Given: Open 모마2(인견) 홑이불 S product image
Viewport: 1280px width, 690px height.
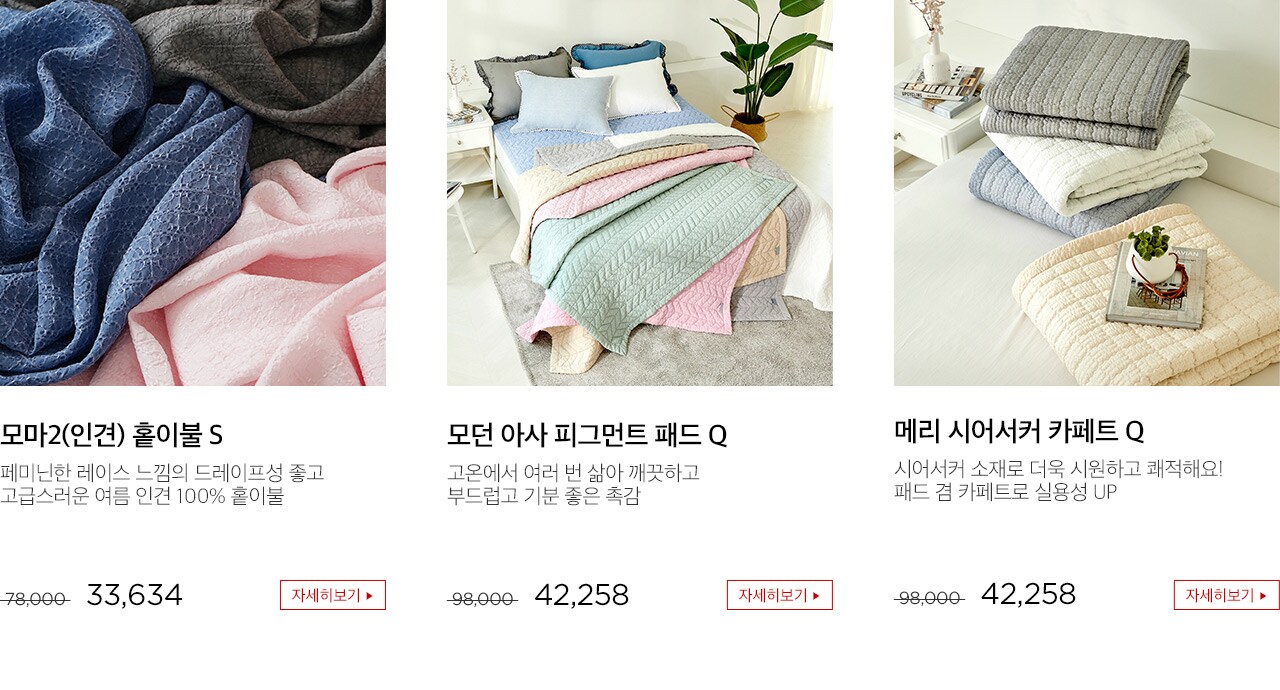Looking at the screenshot, I should tap(192, 192).
